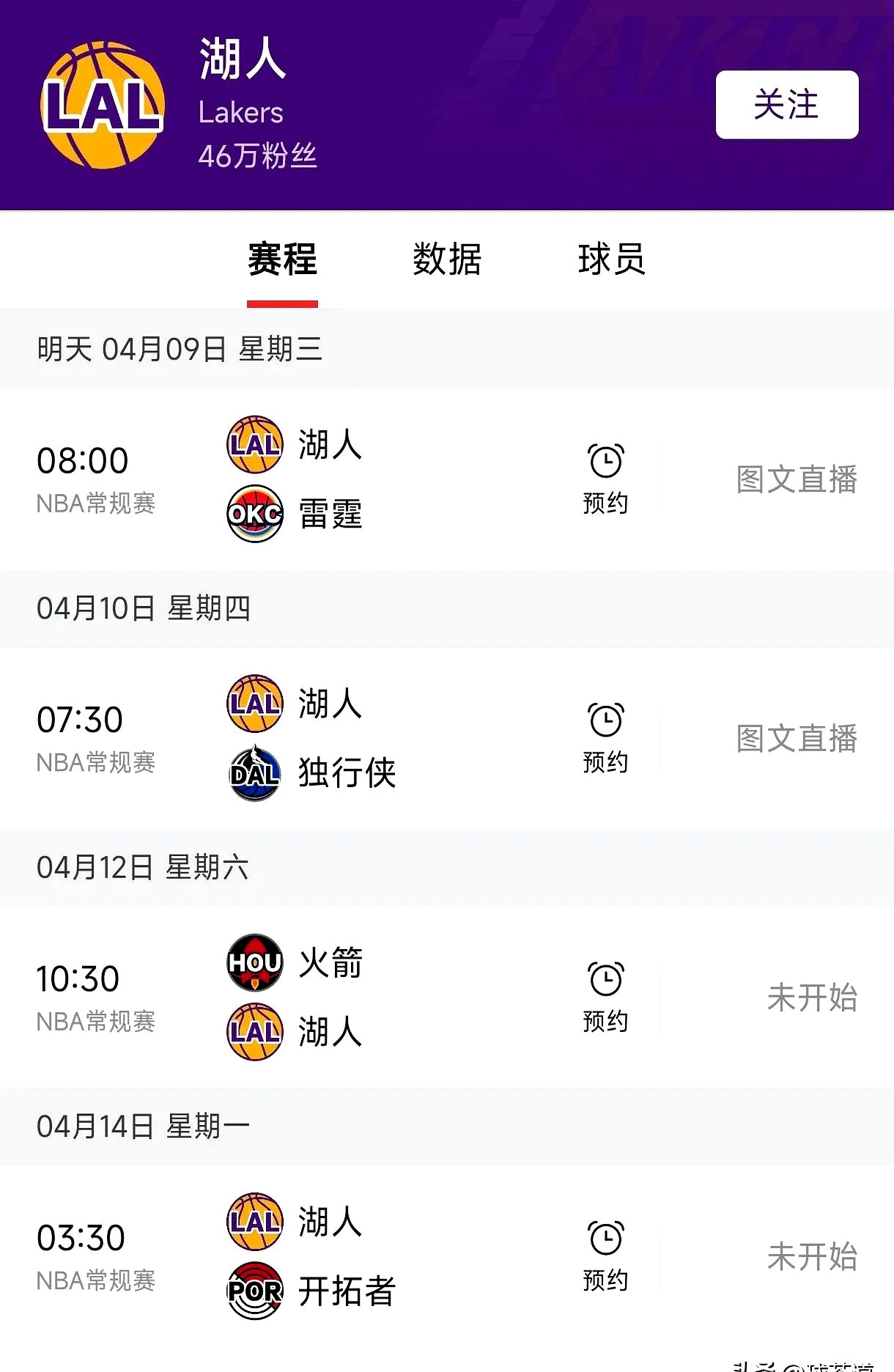Open 图文直播 for the Mavericks game
This screenshot has width=894, height=1372.
point(796,740)
